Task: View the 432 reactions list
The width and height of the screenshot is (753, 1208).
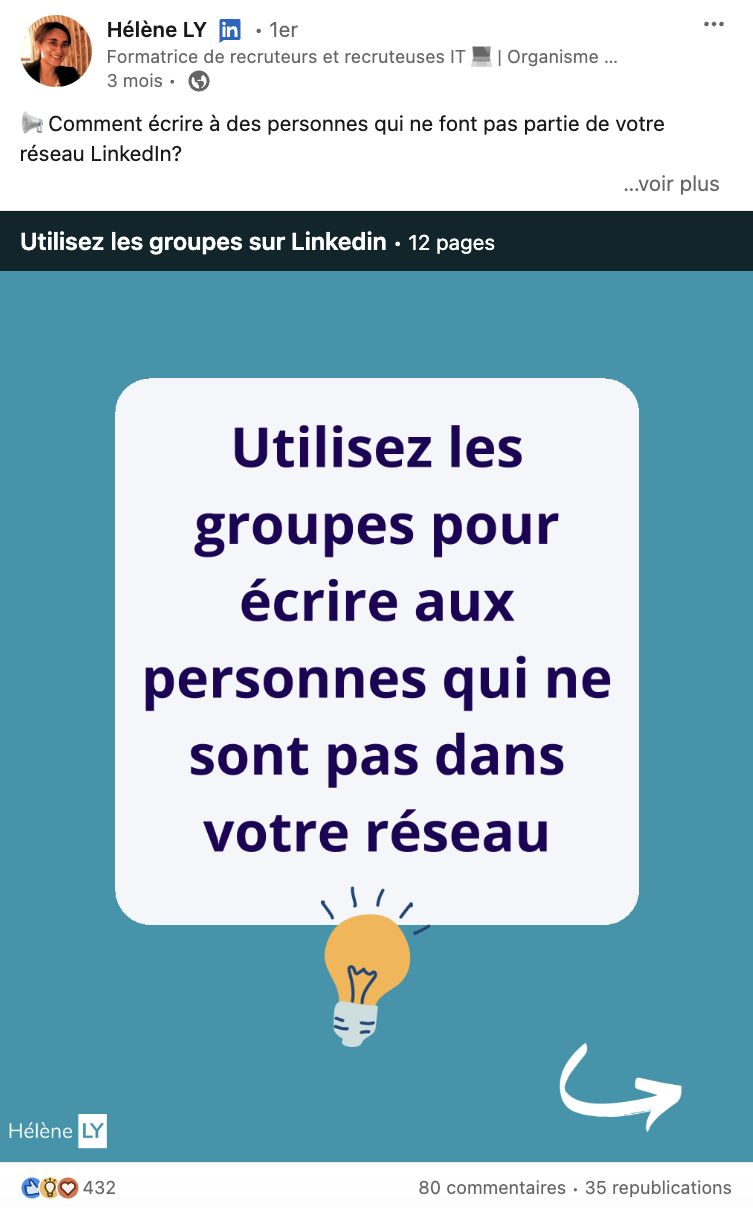Action: pyautogui.click(x=68, y=1188)
